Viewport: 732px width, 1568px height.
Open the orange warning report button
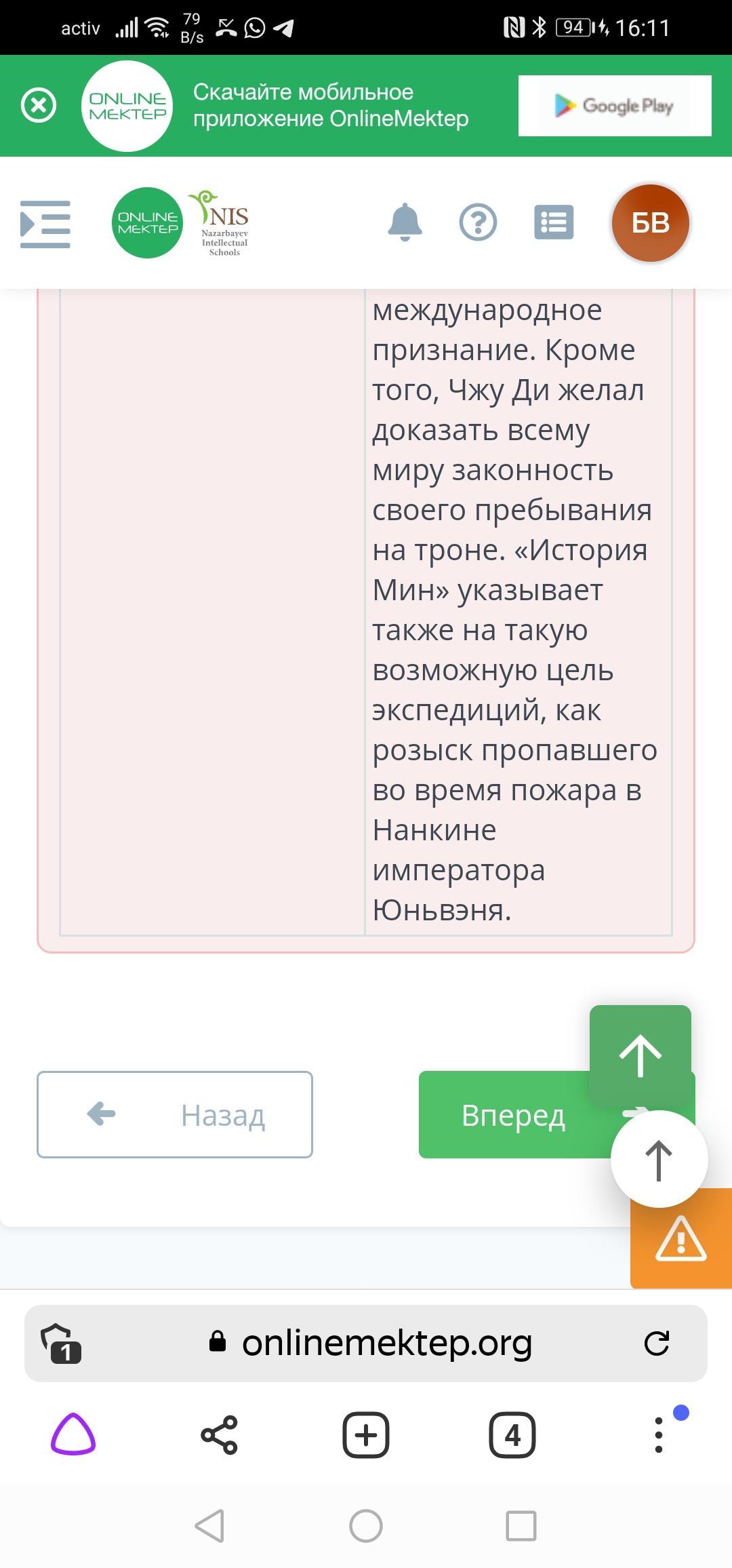tap(681, 1238)
